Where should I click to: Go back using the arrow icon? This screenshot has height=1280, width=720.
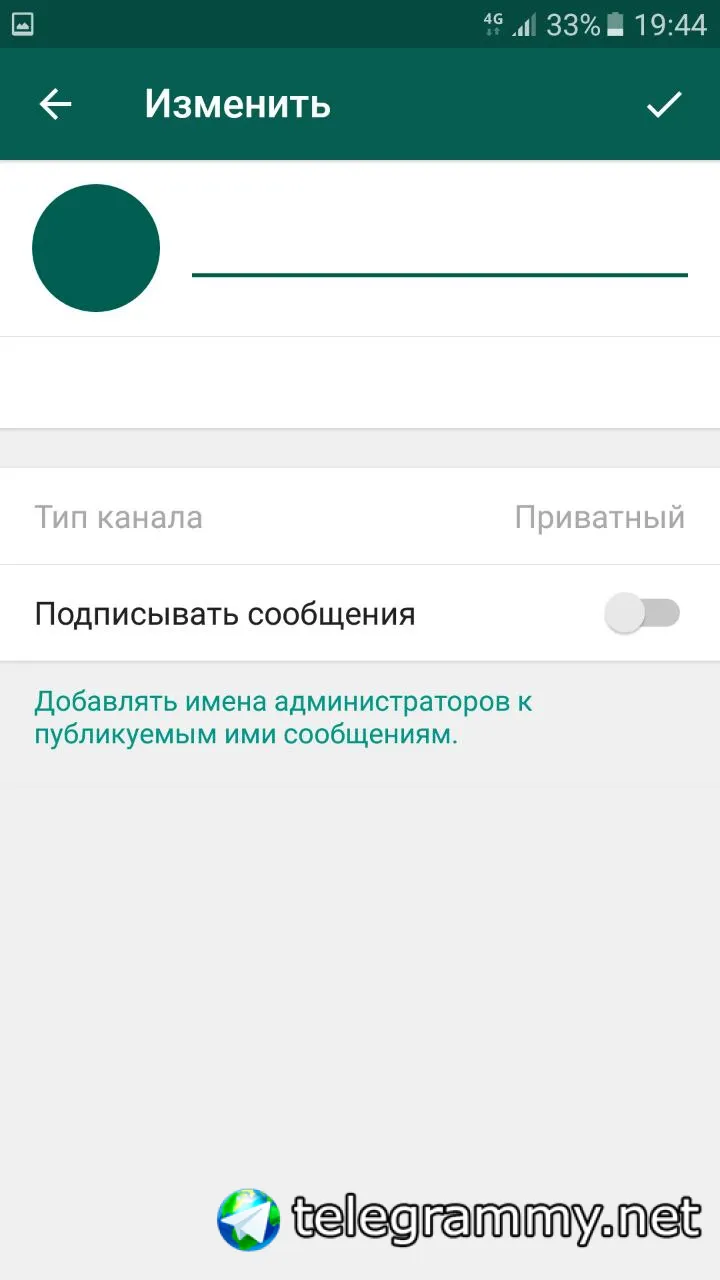click(55, 104)
